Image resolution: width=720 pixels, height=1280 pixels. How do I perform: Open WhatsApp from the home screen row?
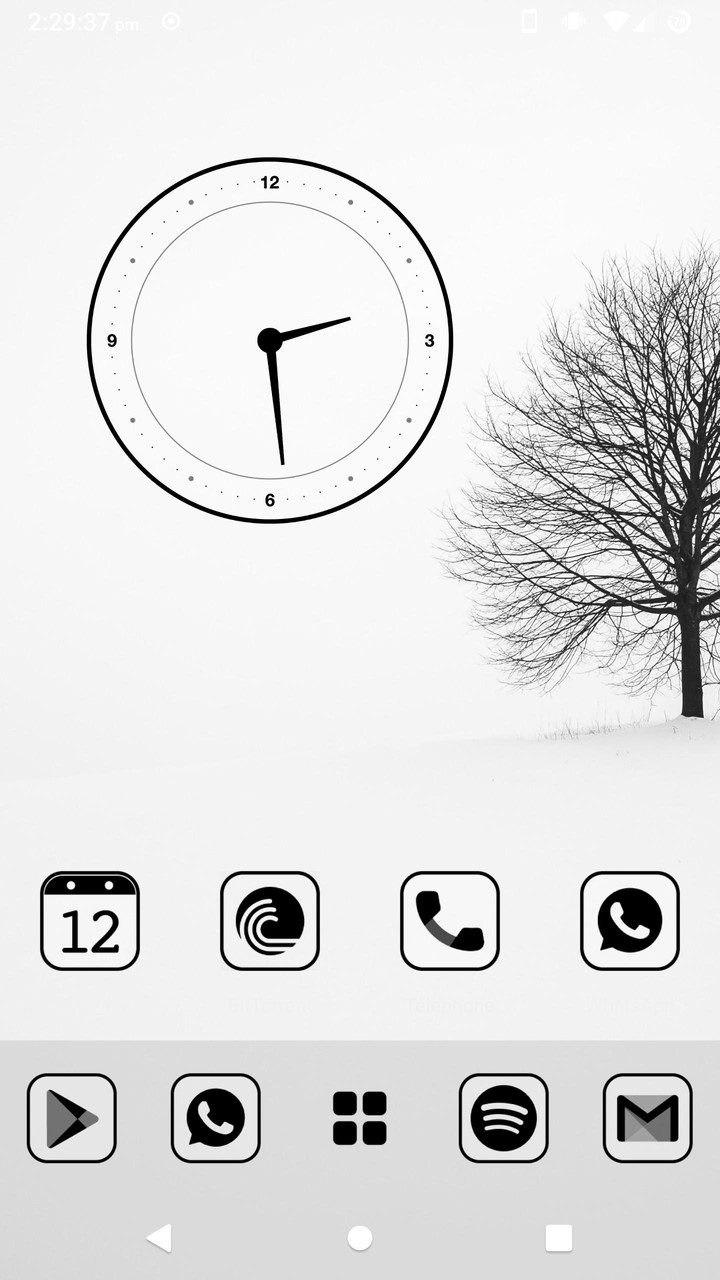629,920
